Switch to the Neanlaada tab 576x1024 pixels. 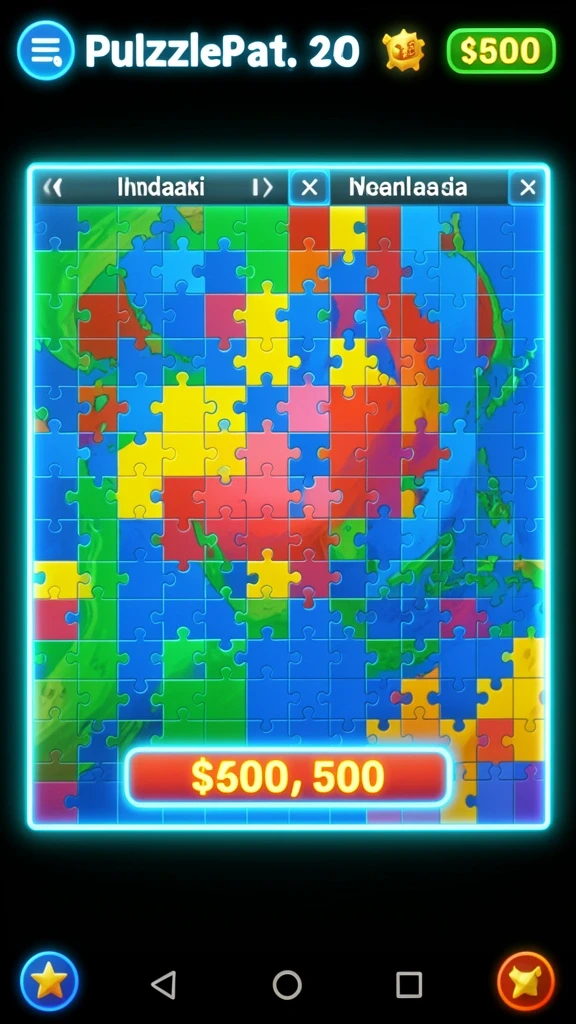[408, 188]
